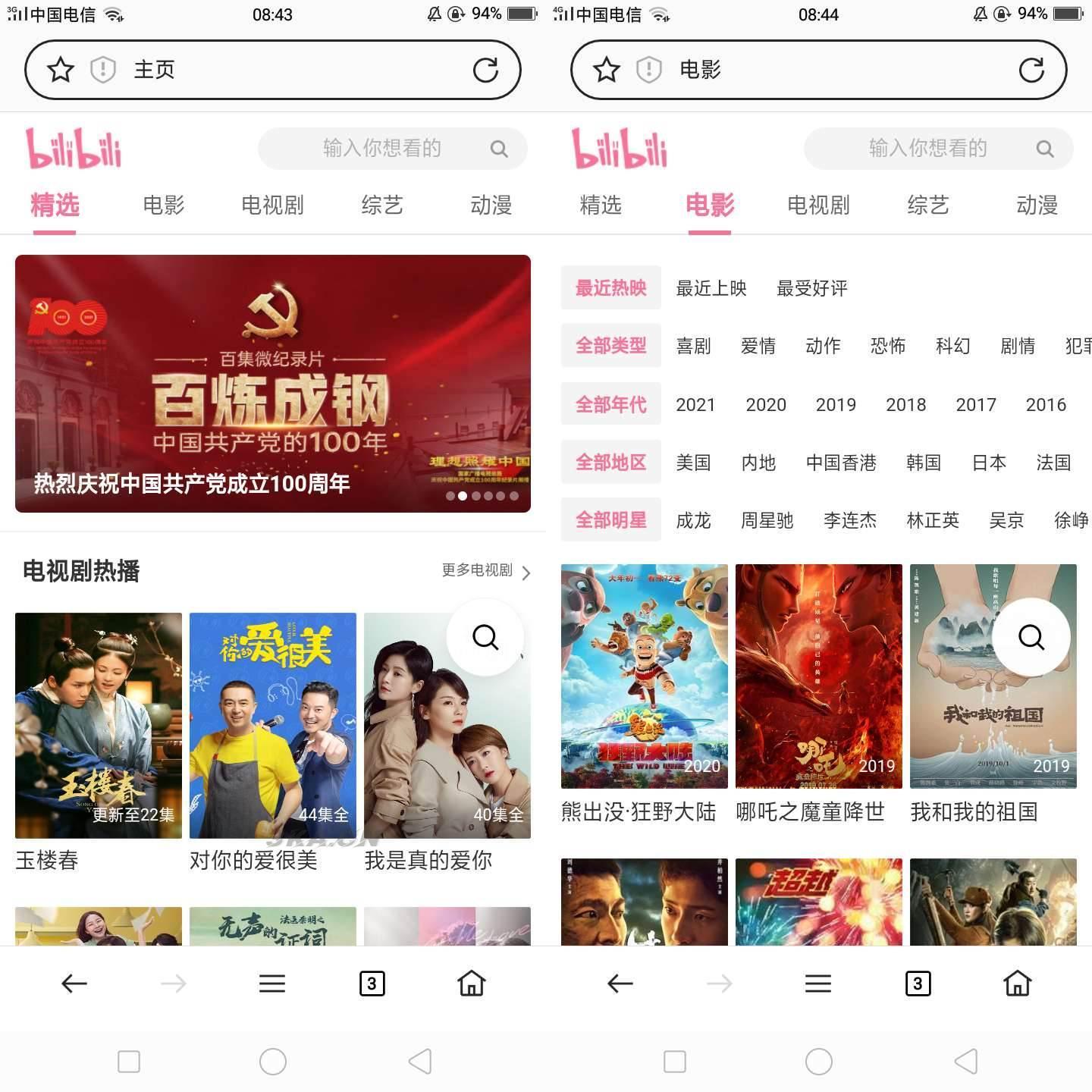Select year 2021 filter
1092x1092 pixels.
(x=695, y=404)
